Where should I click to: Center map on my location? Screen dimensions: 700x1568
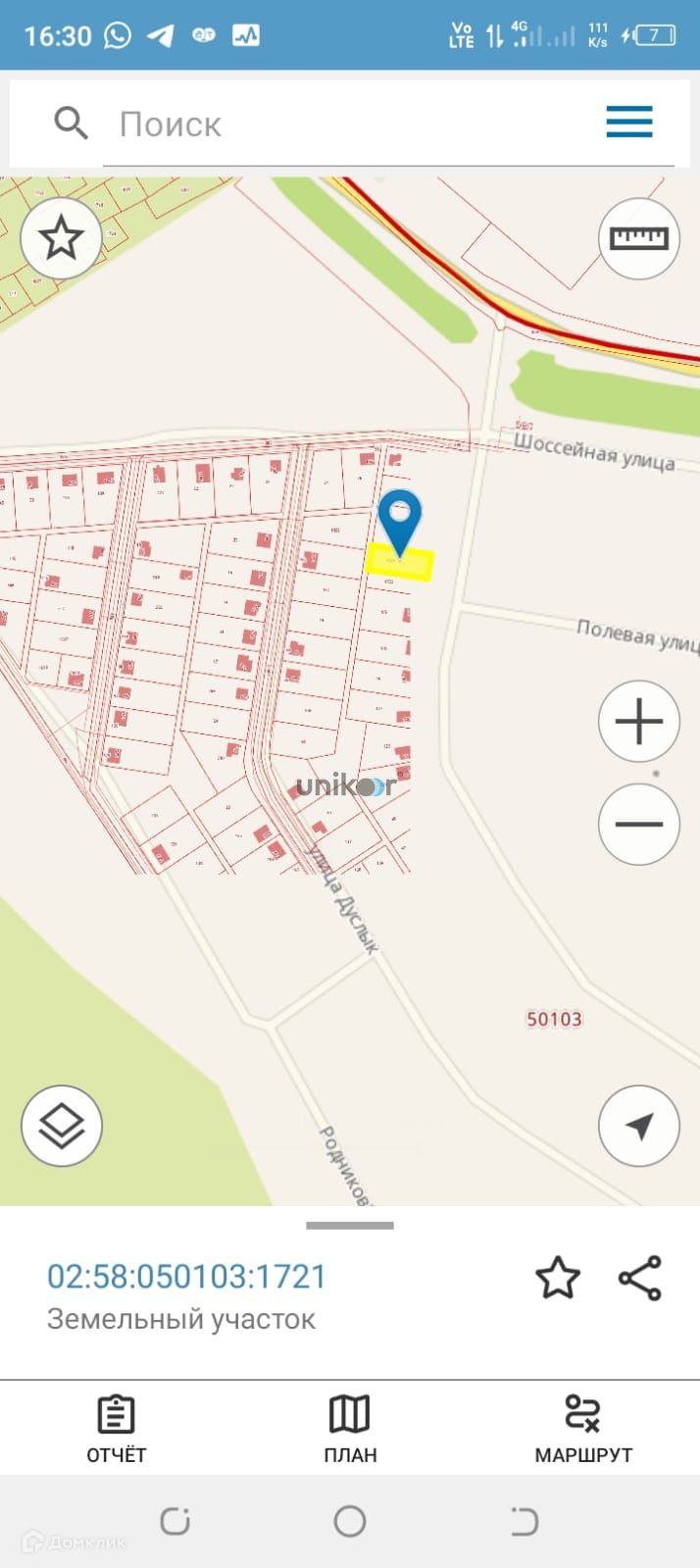coord(638,1126)
